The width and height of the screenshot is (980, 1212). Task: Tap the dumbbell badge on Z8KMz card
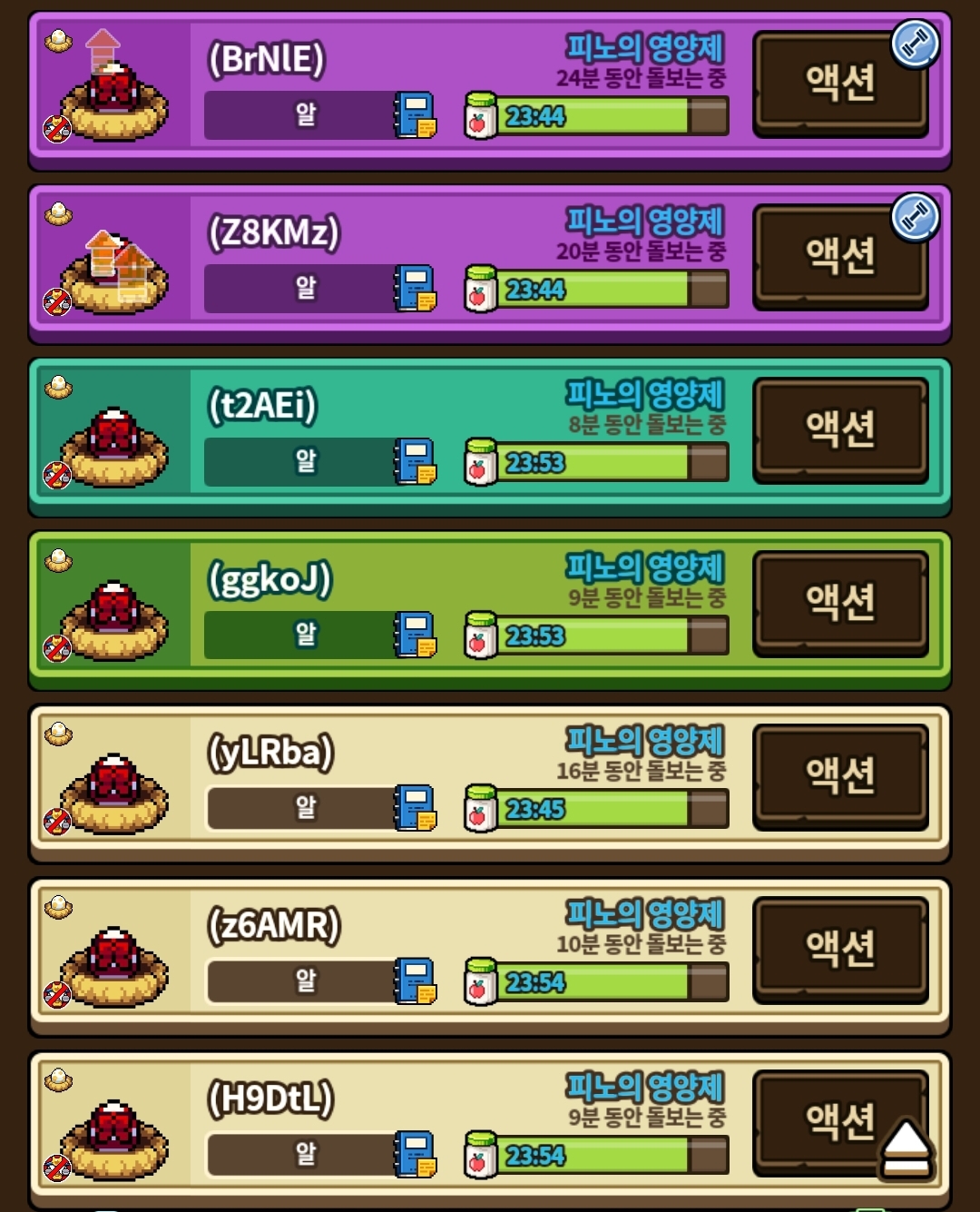coord(915,218)
